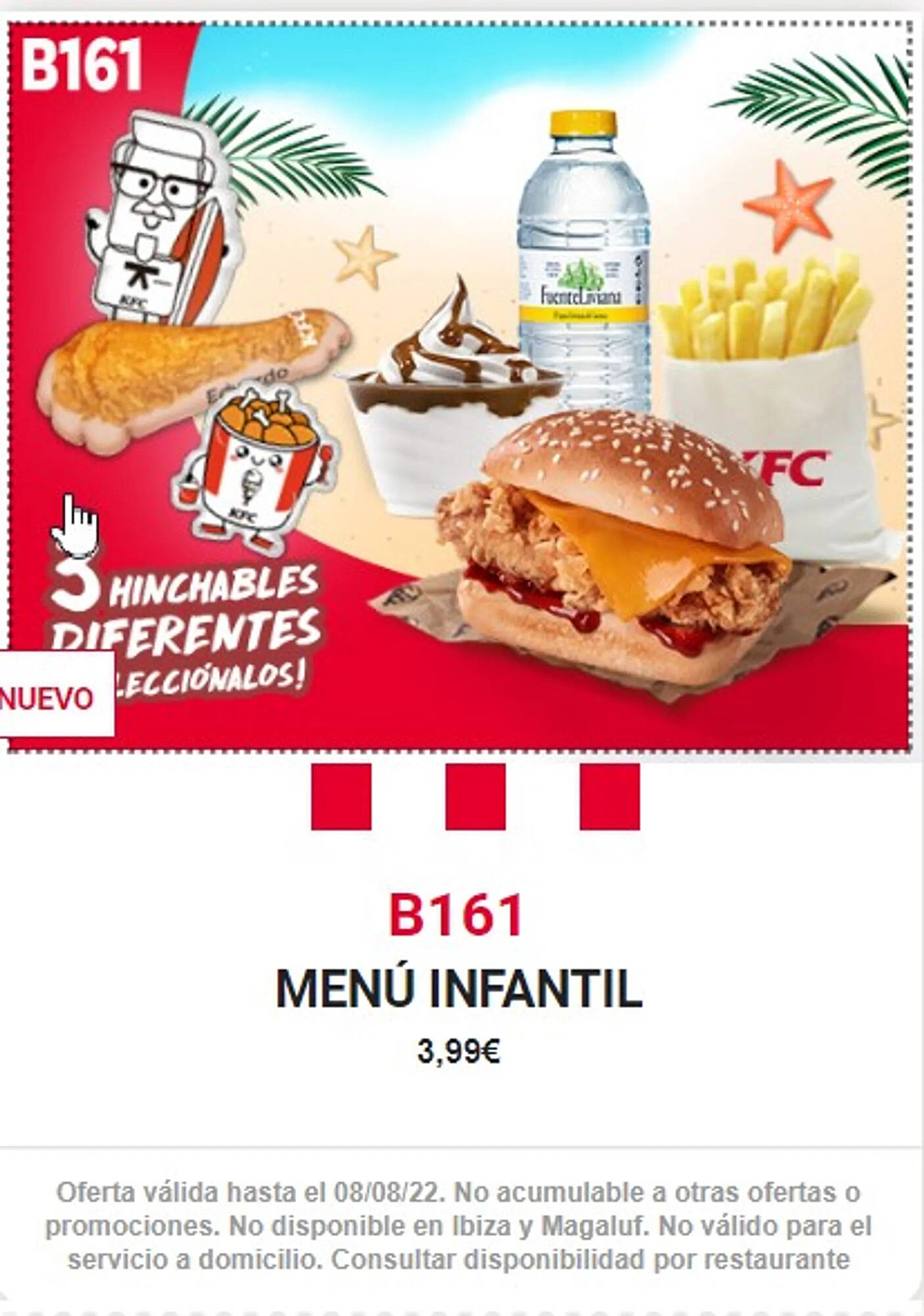The height and width of the screenshot is (1316, 924).
Task: Open the B161 Menú Infantil coupon
Action: 458,988
